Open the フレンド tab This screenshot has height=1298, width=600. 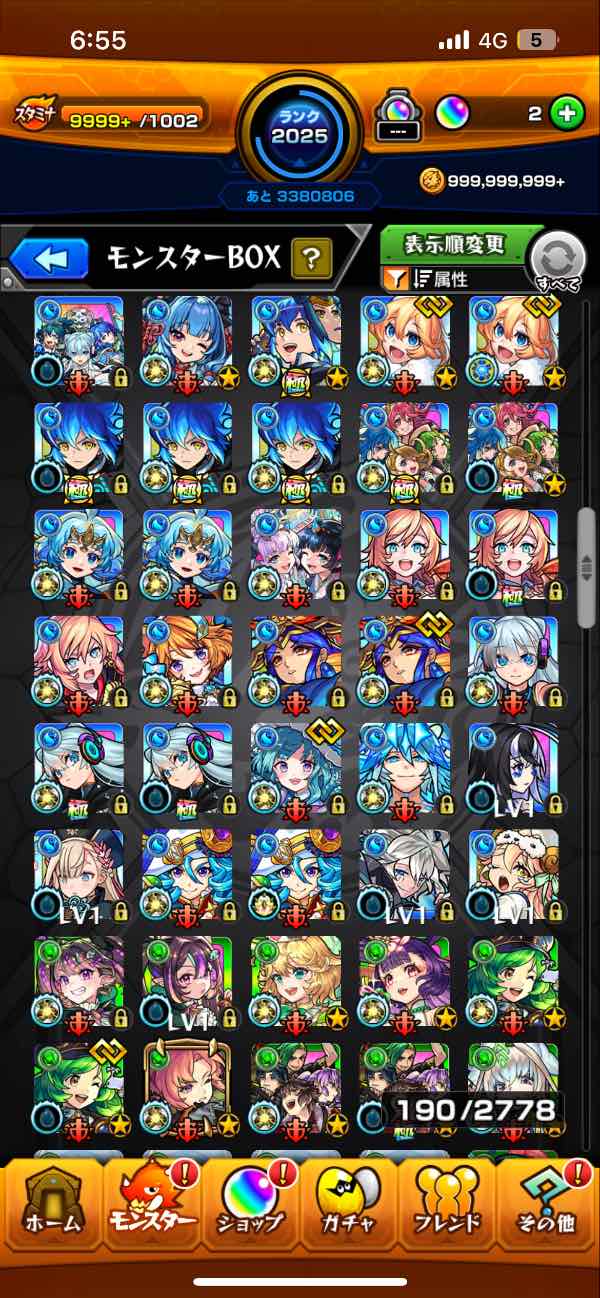tap(448, 1207)
